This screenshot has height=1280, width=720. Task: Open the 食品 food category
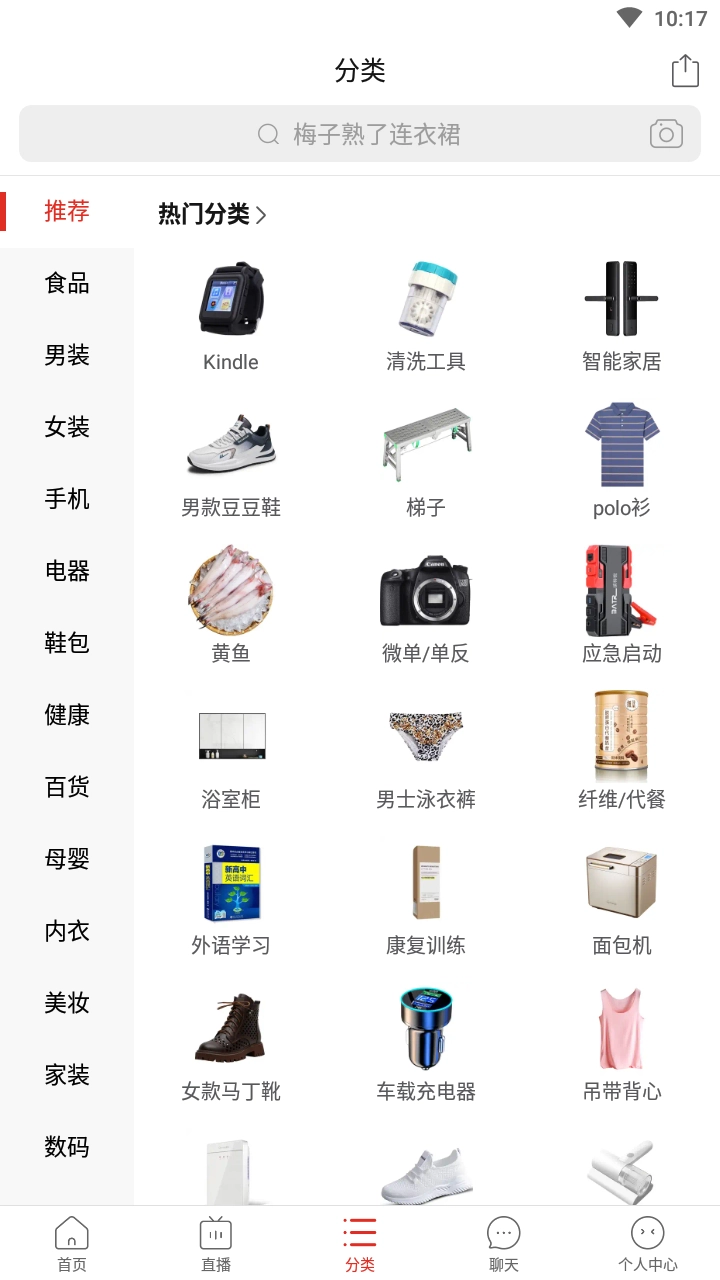point(66,283)
